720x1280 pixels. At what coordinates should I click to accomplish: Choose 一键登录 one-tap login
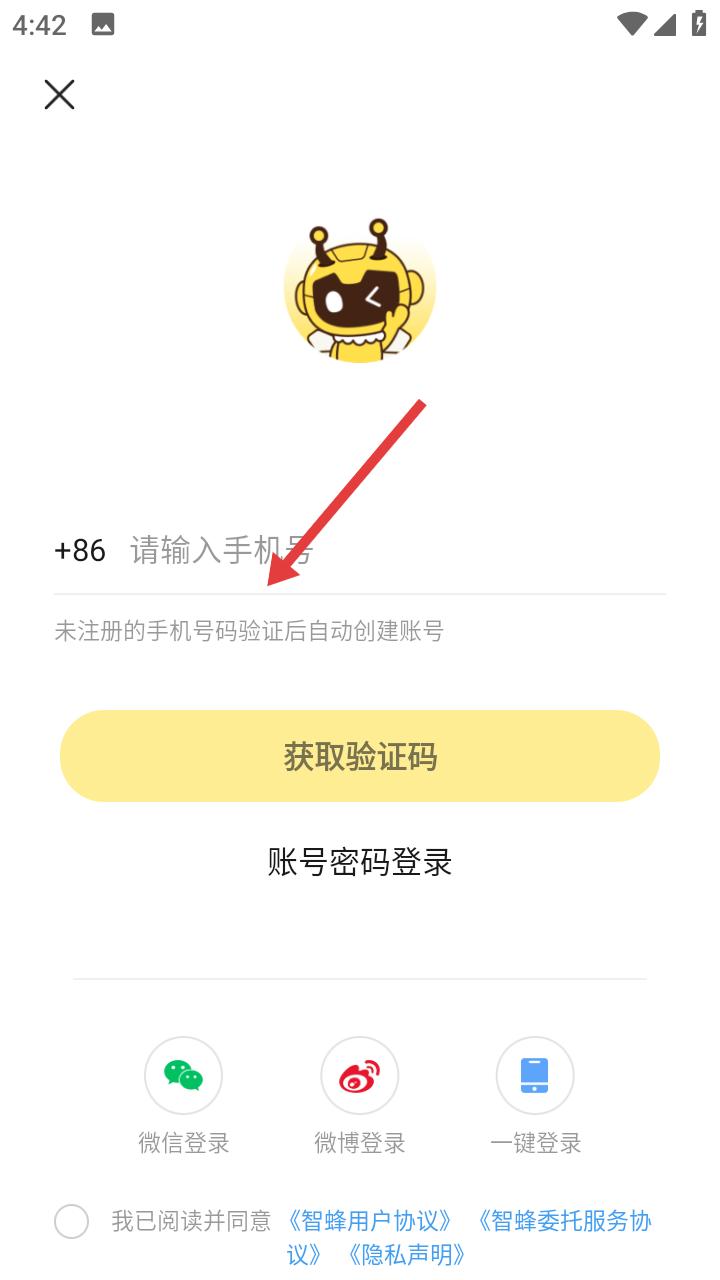[535, 1096]
